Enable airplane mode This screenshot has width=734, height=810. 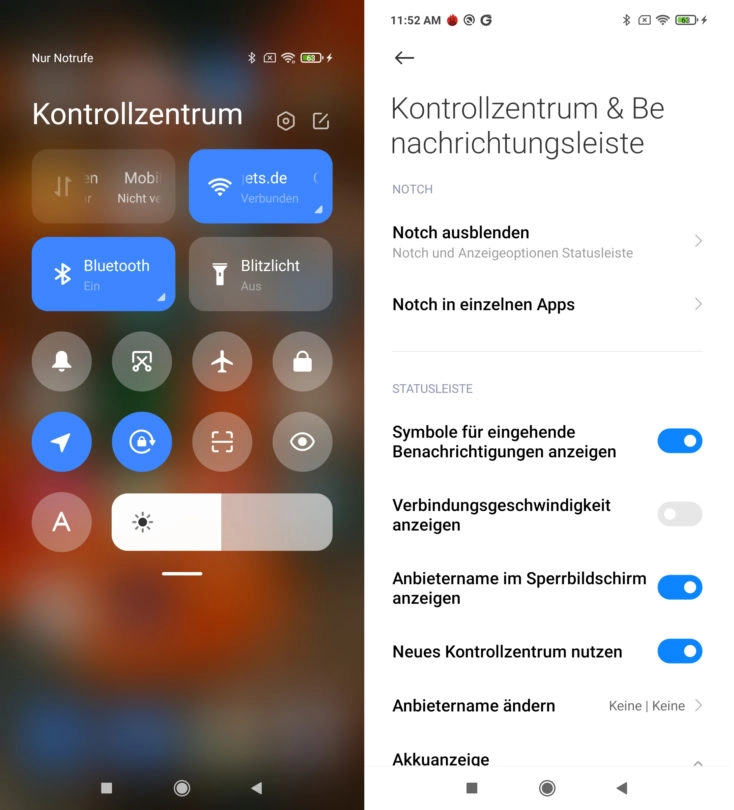[222, 361]
